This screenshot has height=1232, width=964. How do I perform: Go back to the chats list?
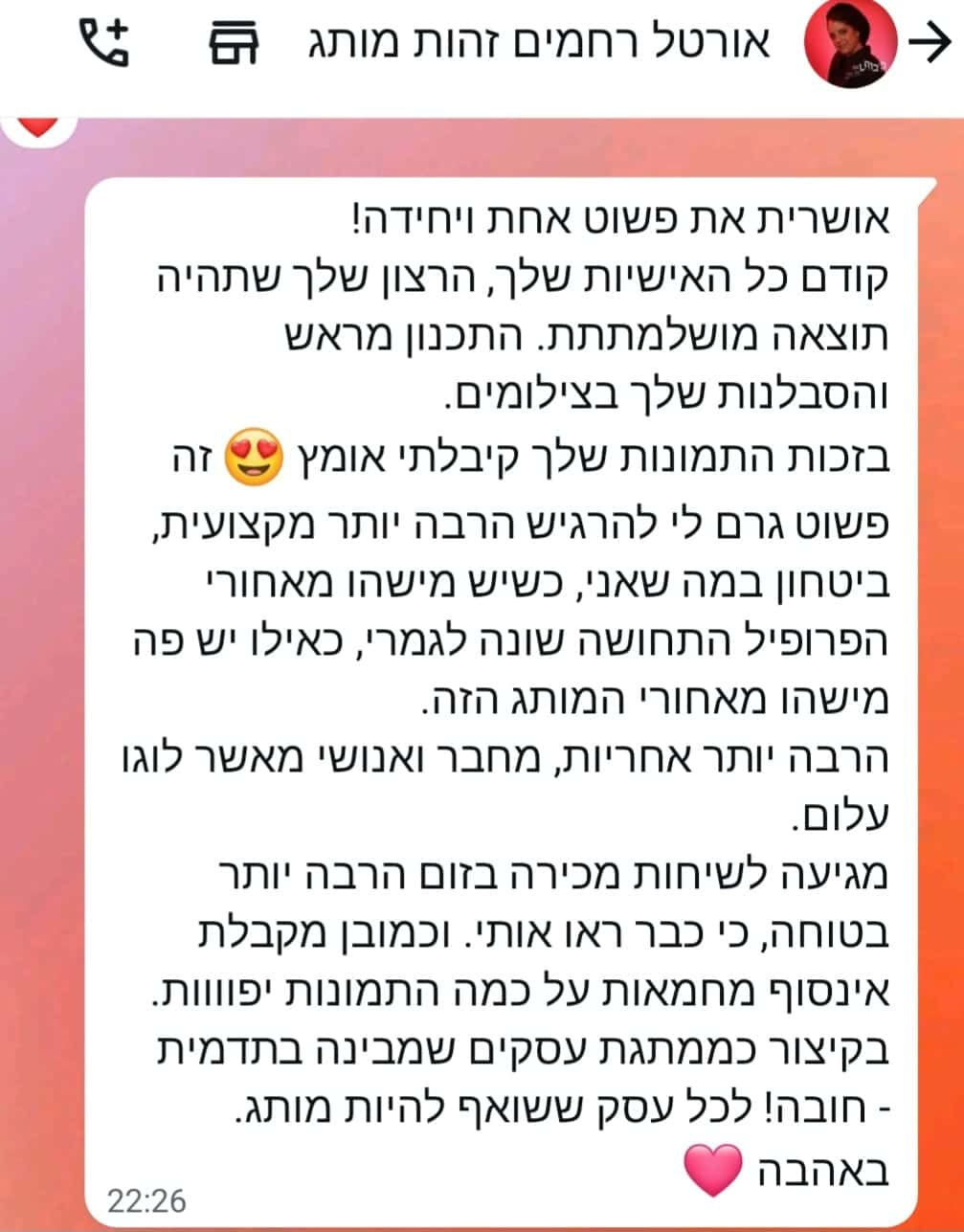[x=928, y=44]
